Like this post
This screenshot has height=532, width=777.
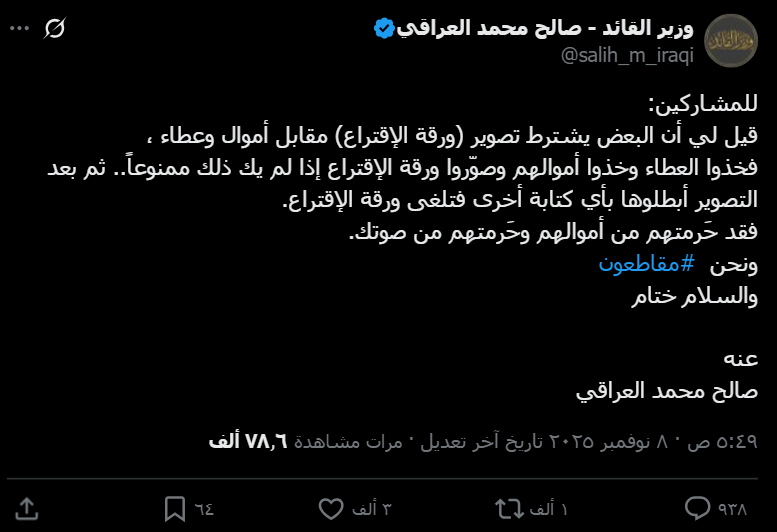pyautogui.click(x=331, y=508)
